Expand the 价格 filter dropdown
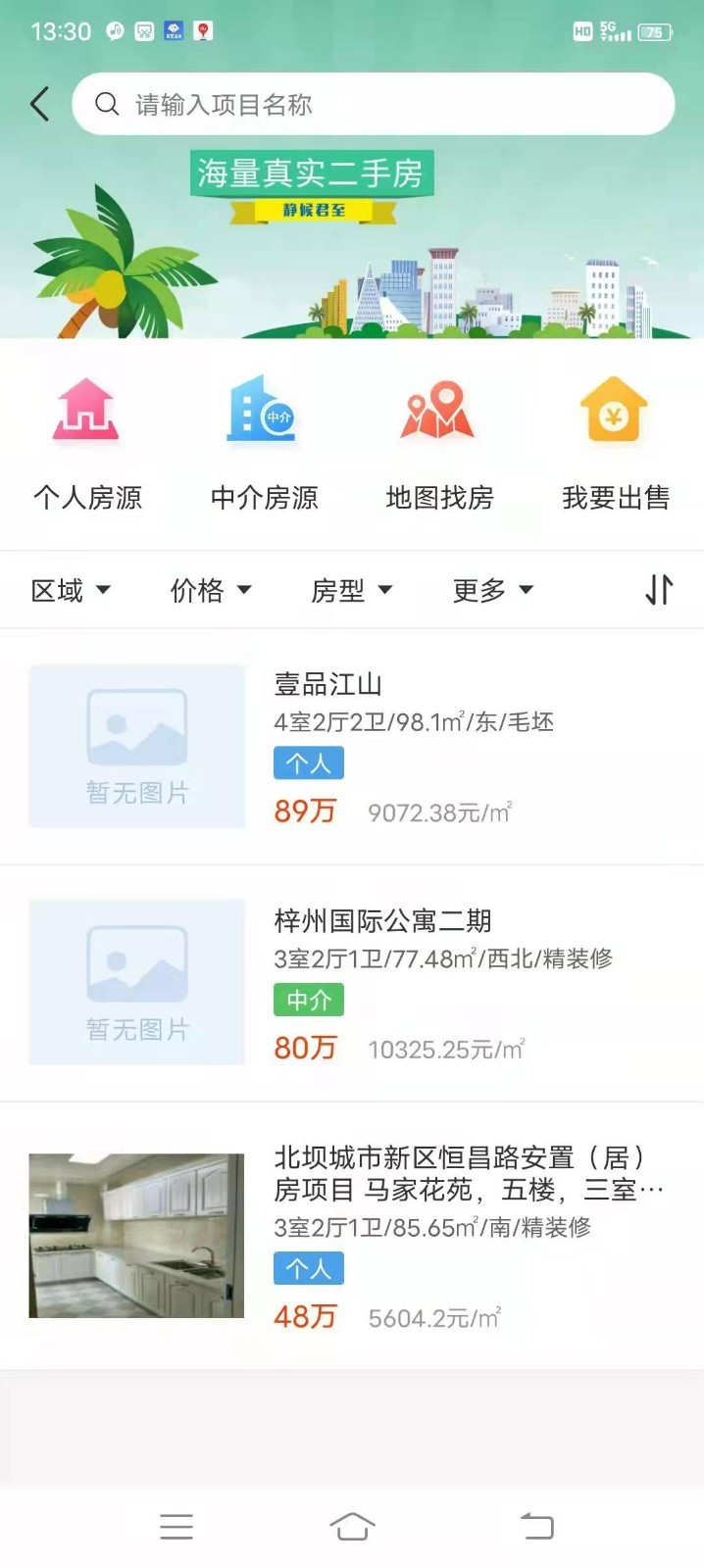 (x=211, y=590)
